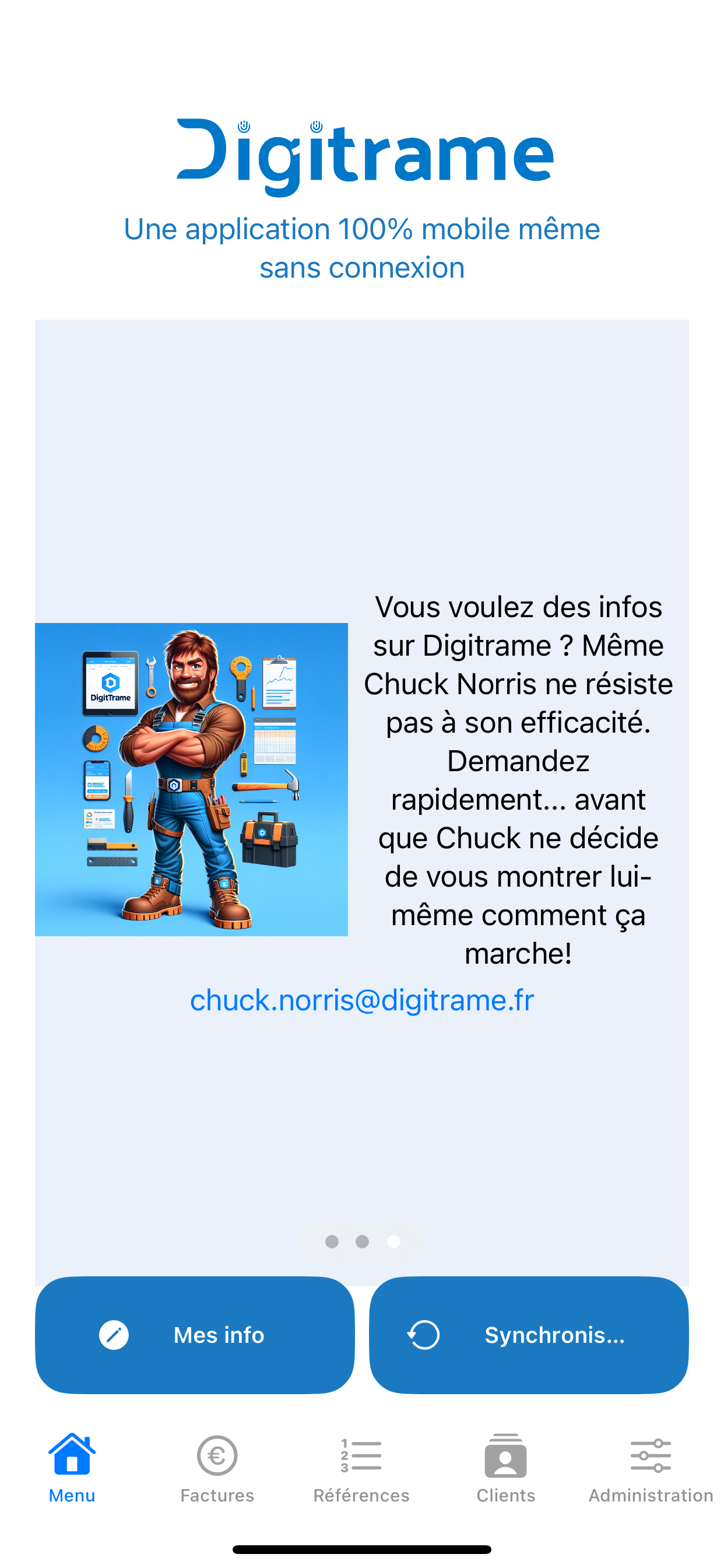This screenshot has height=1568, width=724.
Task: Switch to the Factures tab
Action: 217,1468
